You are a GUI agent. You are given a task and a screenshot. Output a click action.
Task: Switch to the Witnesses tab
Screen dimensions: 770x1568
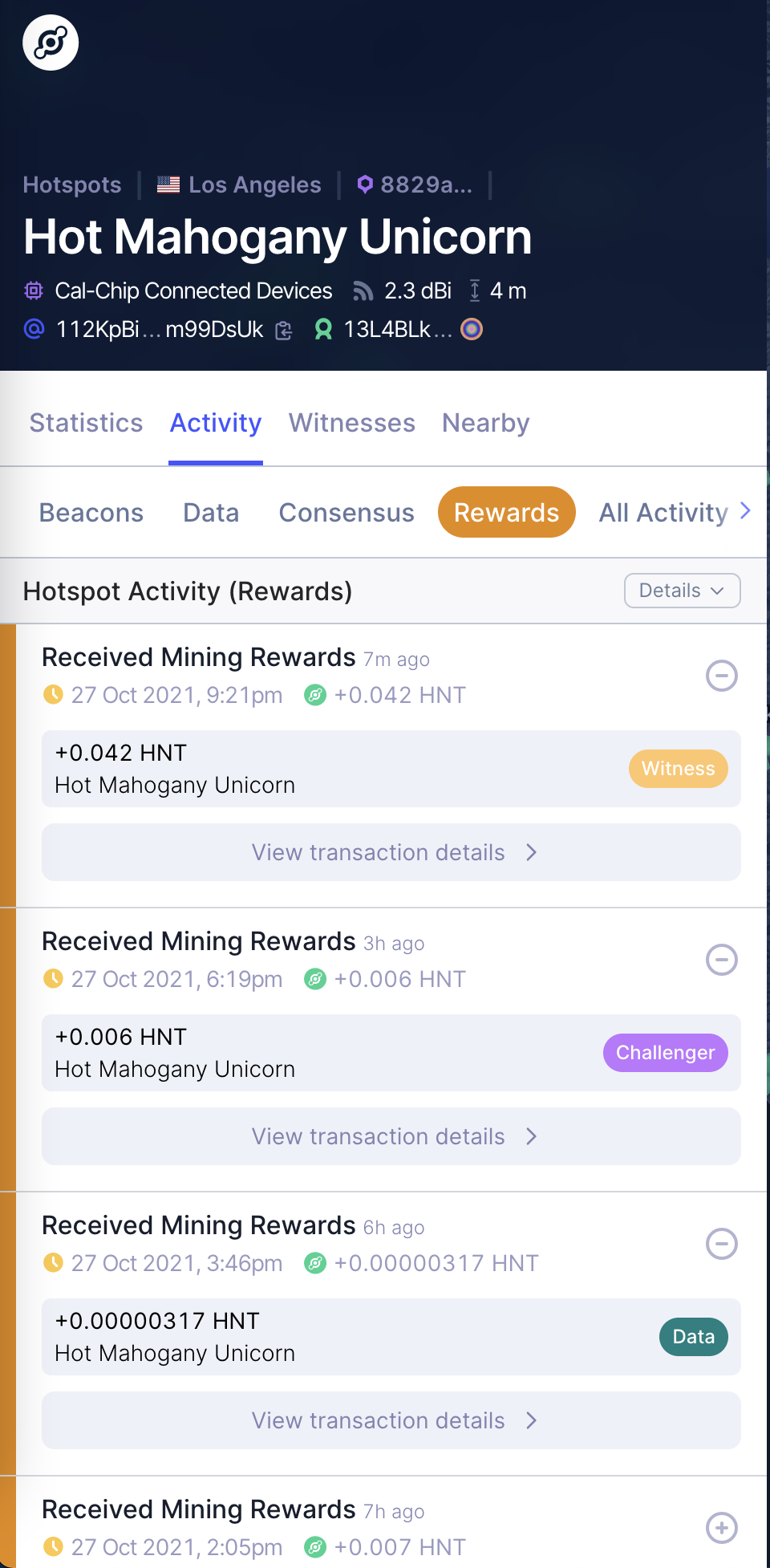pos(351,423)
